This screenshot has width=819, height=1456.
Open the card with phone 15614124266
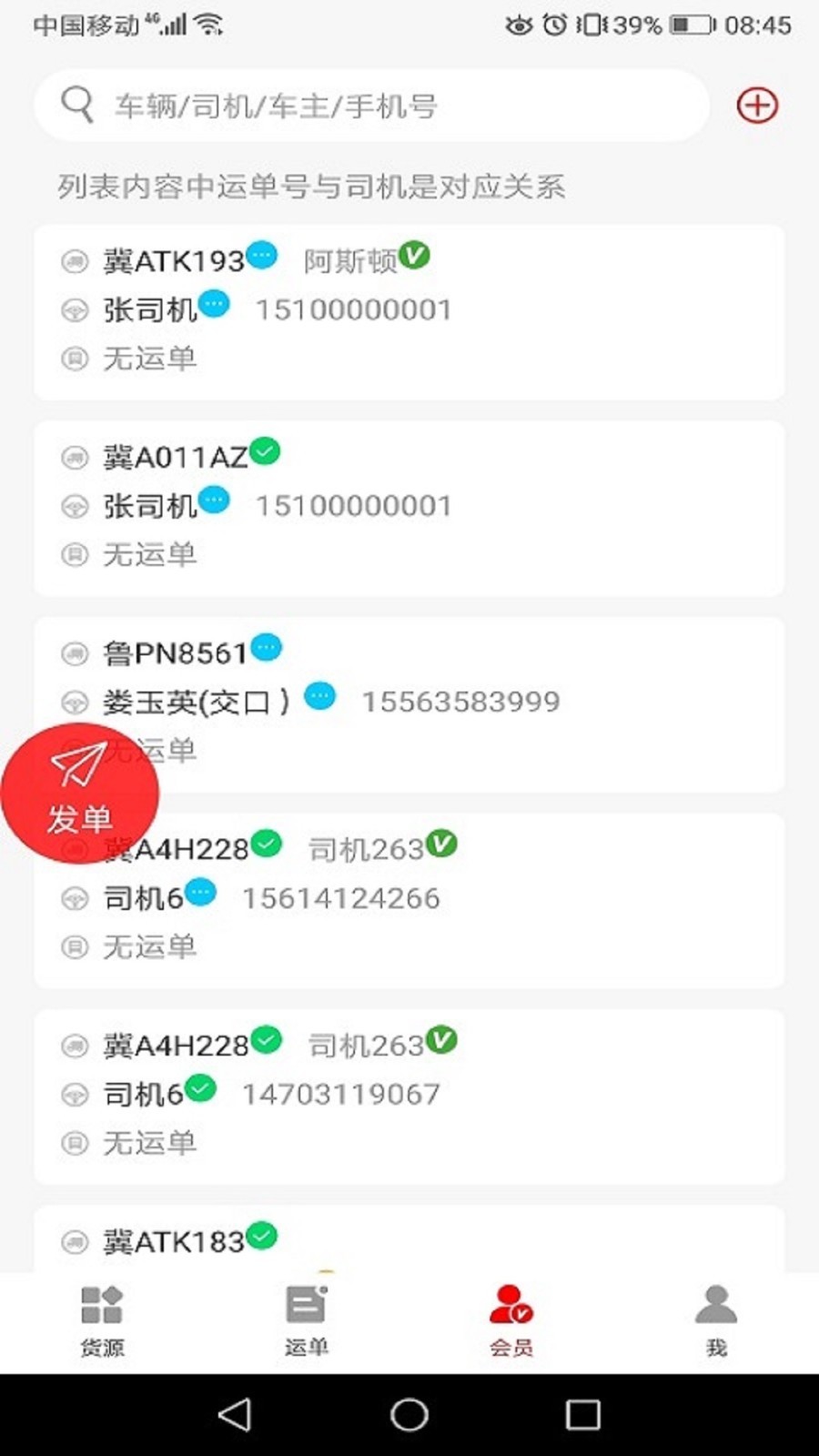pyautogui.click(x=409, y=901)
